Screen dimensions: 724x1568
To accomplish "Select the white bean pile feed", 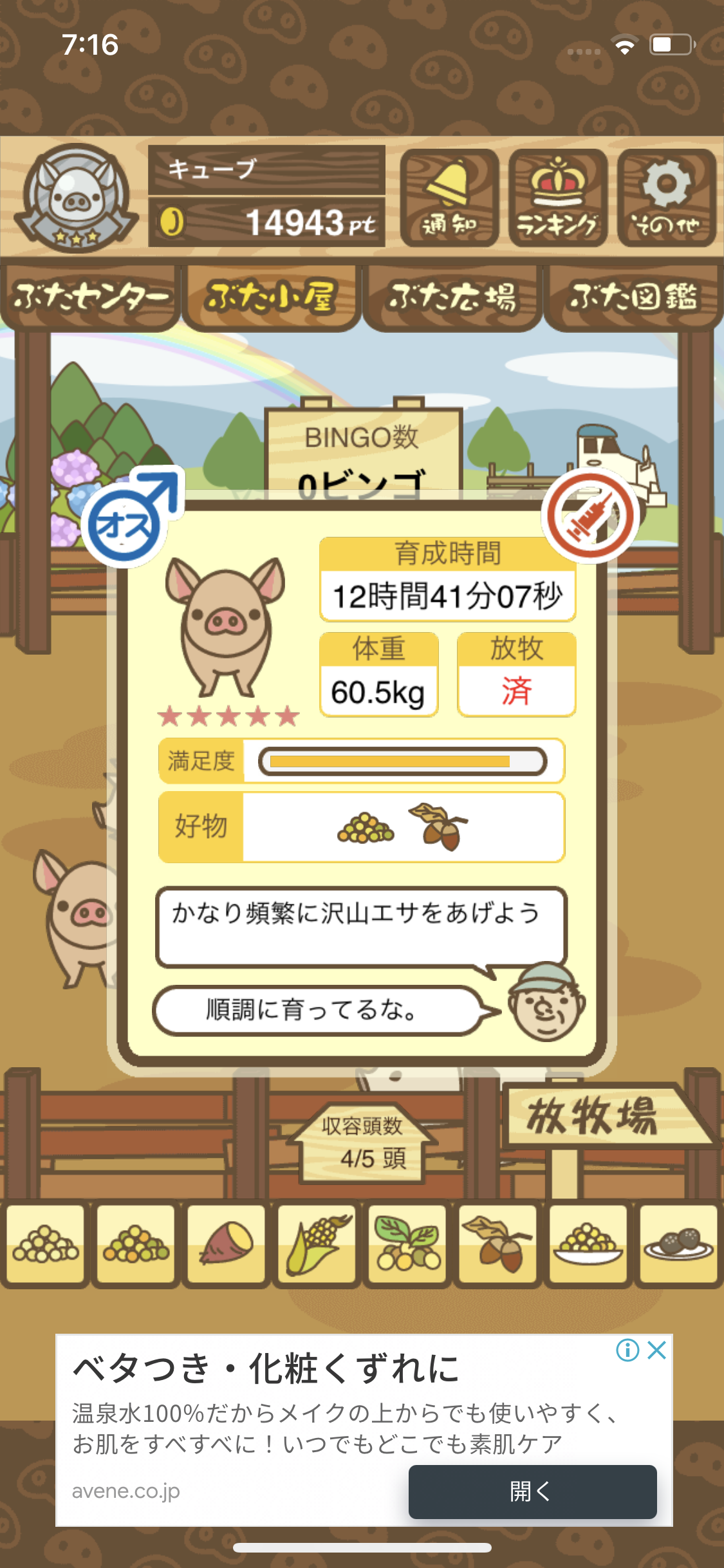I will point(45,1245).
